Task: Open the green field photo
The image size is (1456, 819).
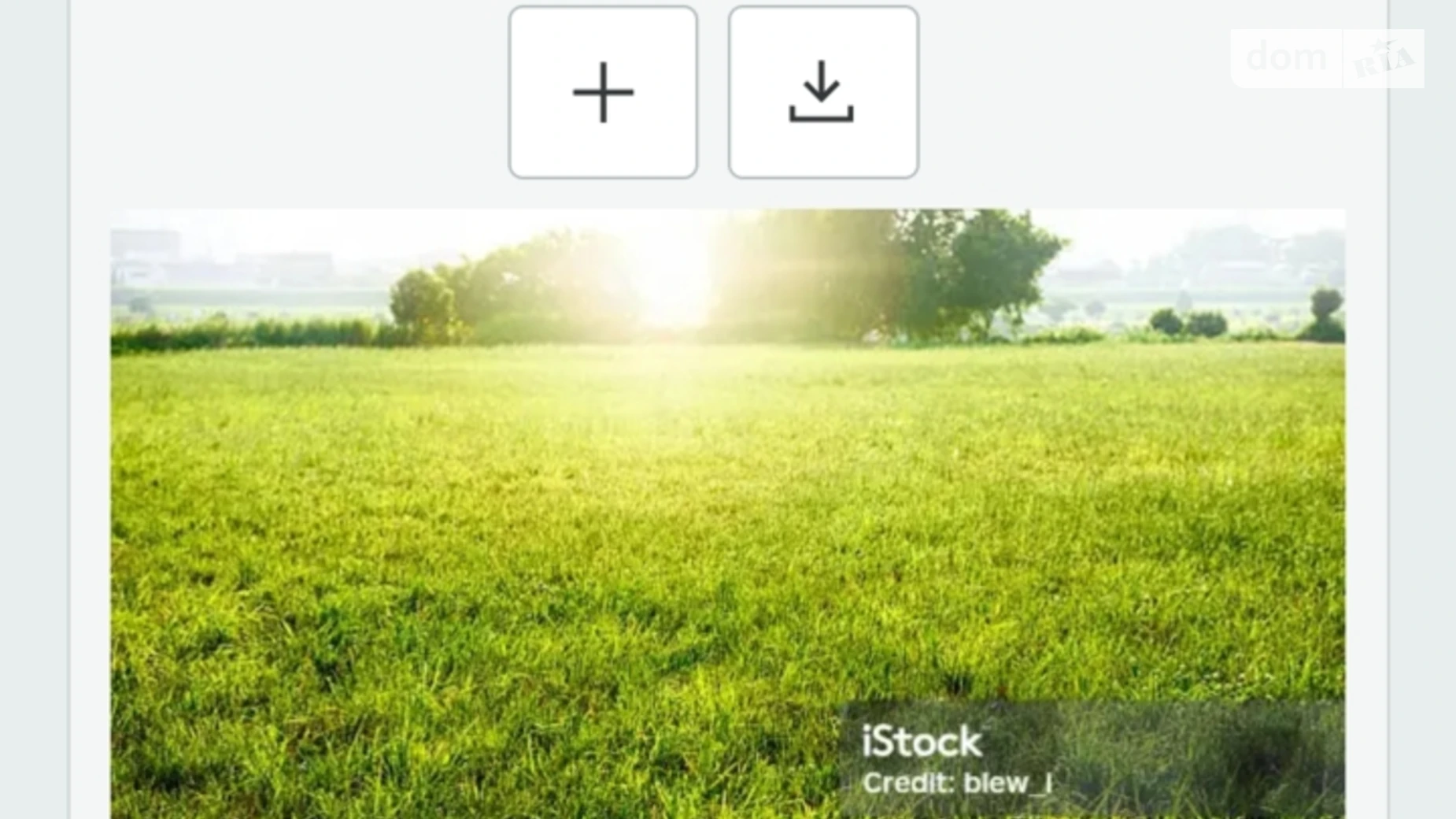Action: coord(727,512)
